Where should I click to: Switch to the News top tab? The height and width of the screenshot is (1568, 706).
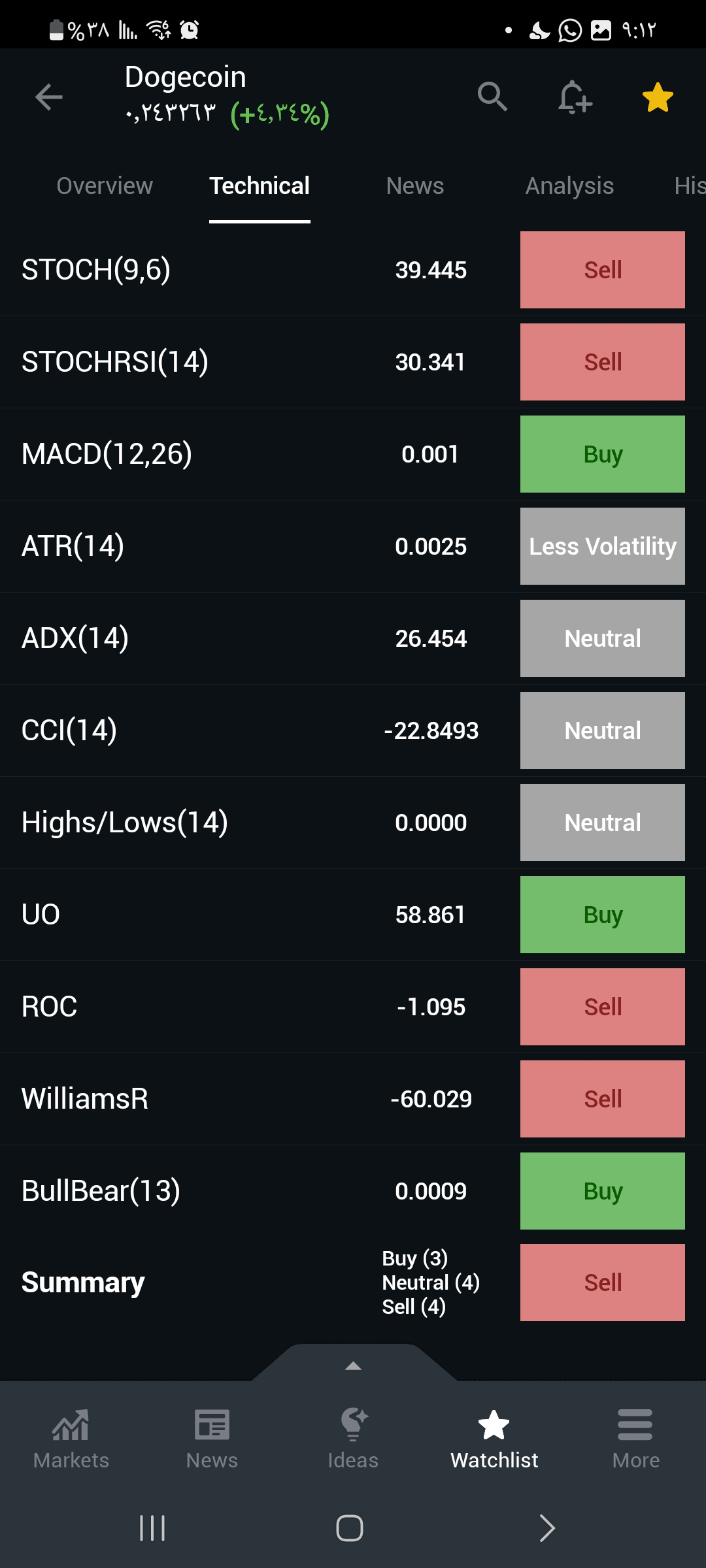click(x=415, y=186)
